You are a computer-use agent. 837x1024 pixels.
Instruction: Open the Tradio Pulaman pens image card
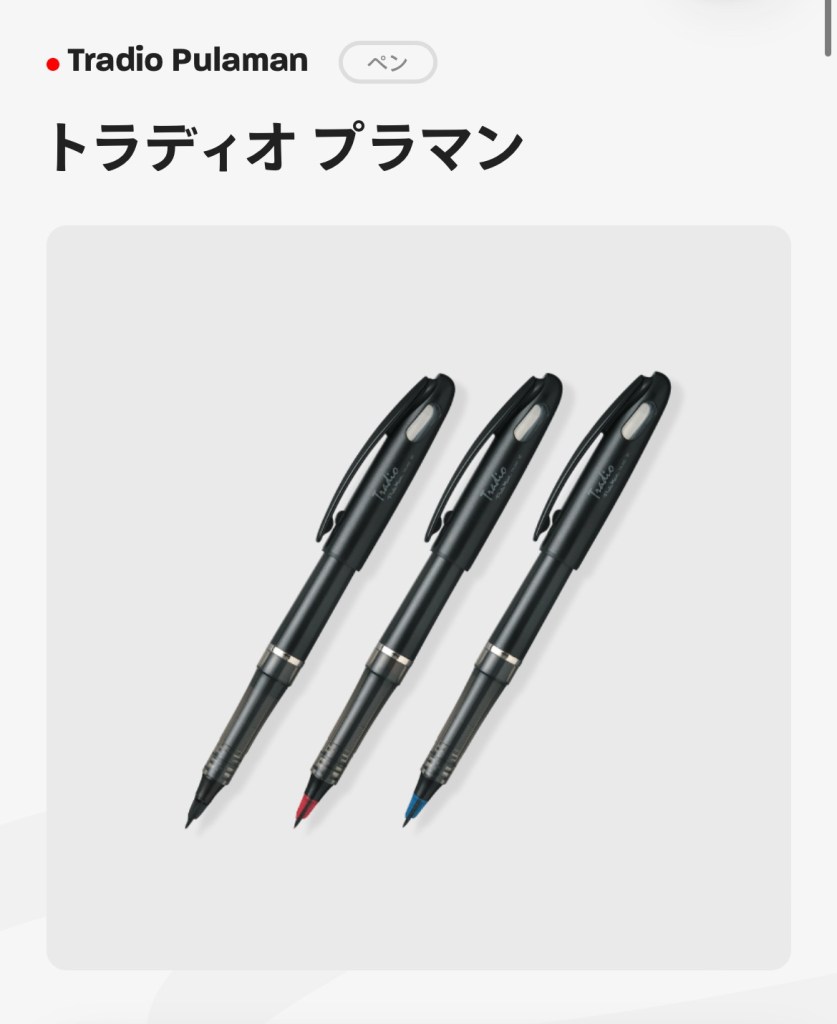tap(418, 597)
